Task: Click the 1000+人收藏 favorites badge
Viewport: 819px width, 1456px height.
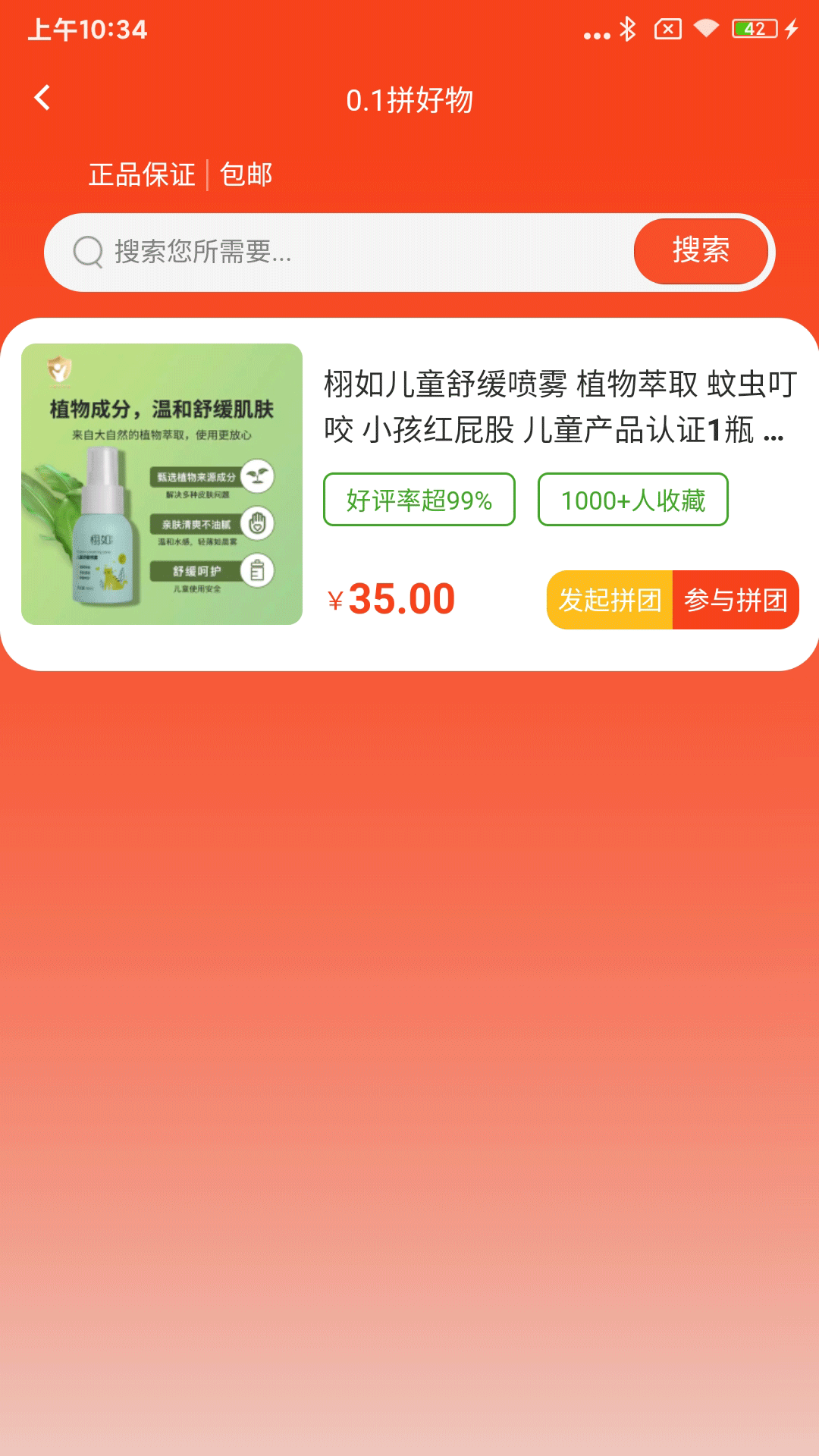Action: pyautogui.click(x=634, y=500)
